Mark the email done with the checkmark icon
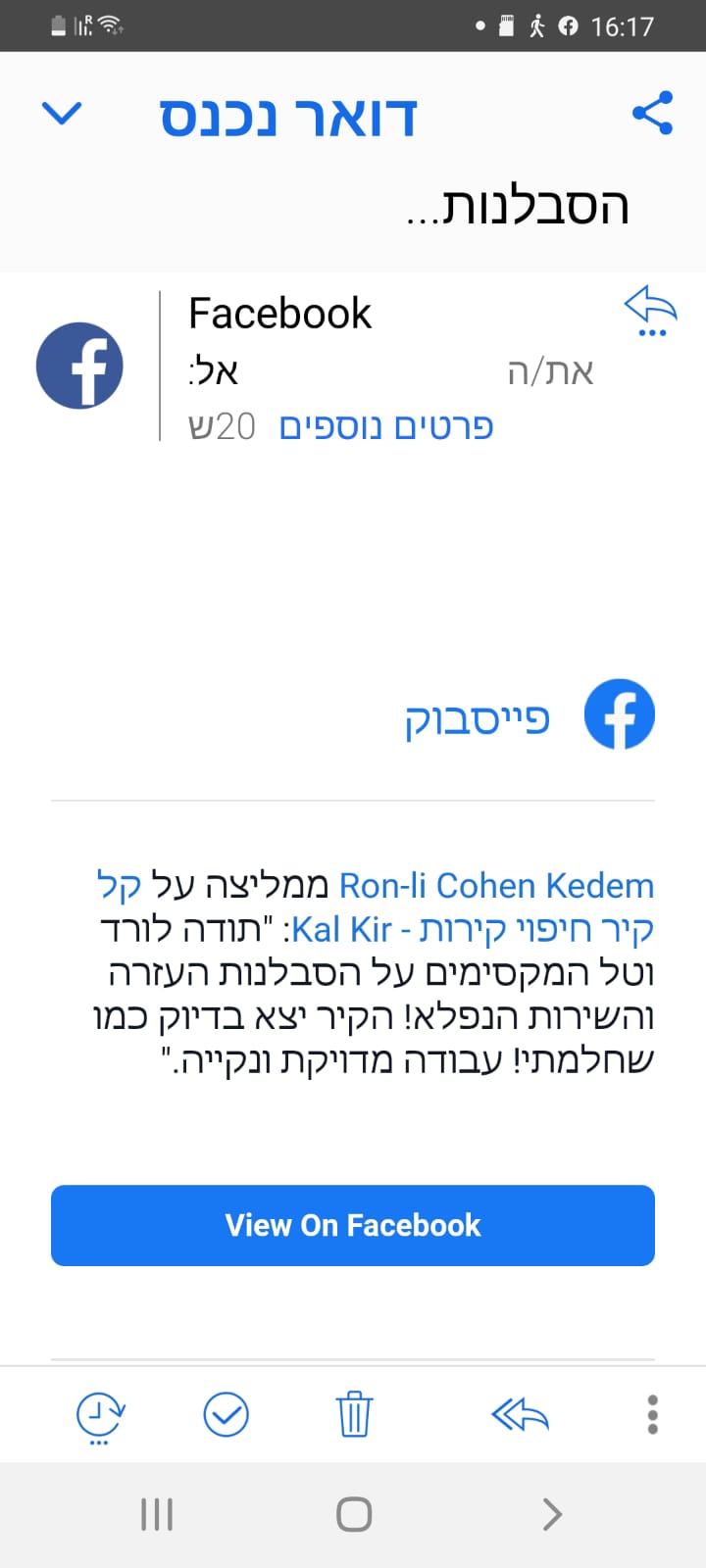Screen dimensions: 706x1568 tap(226, 1414)
